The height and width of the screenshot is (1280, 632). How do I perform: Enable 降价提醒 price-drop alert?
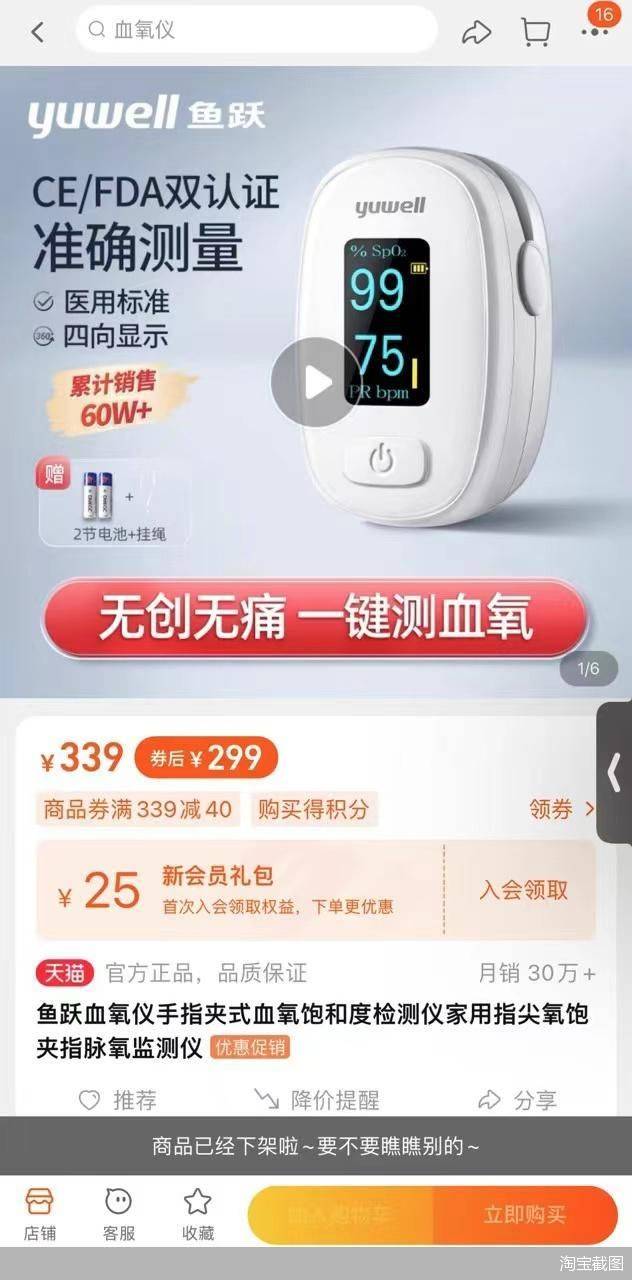317,1101
